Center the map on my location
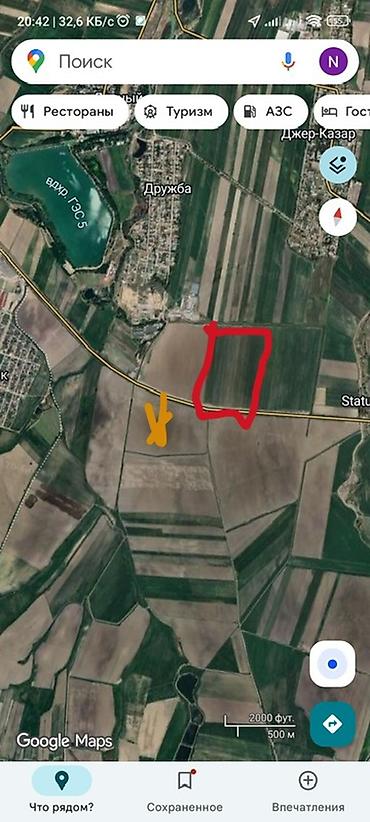The image size is (370, 822). pos(332,665)
